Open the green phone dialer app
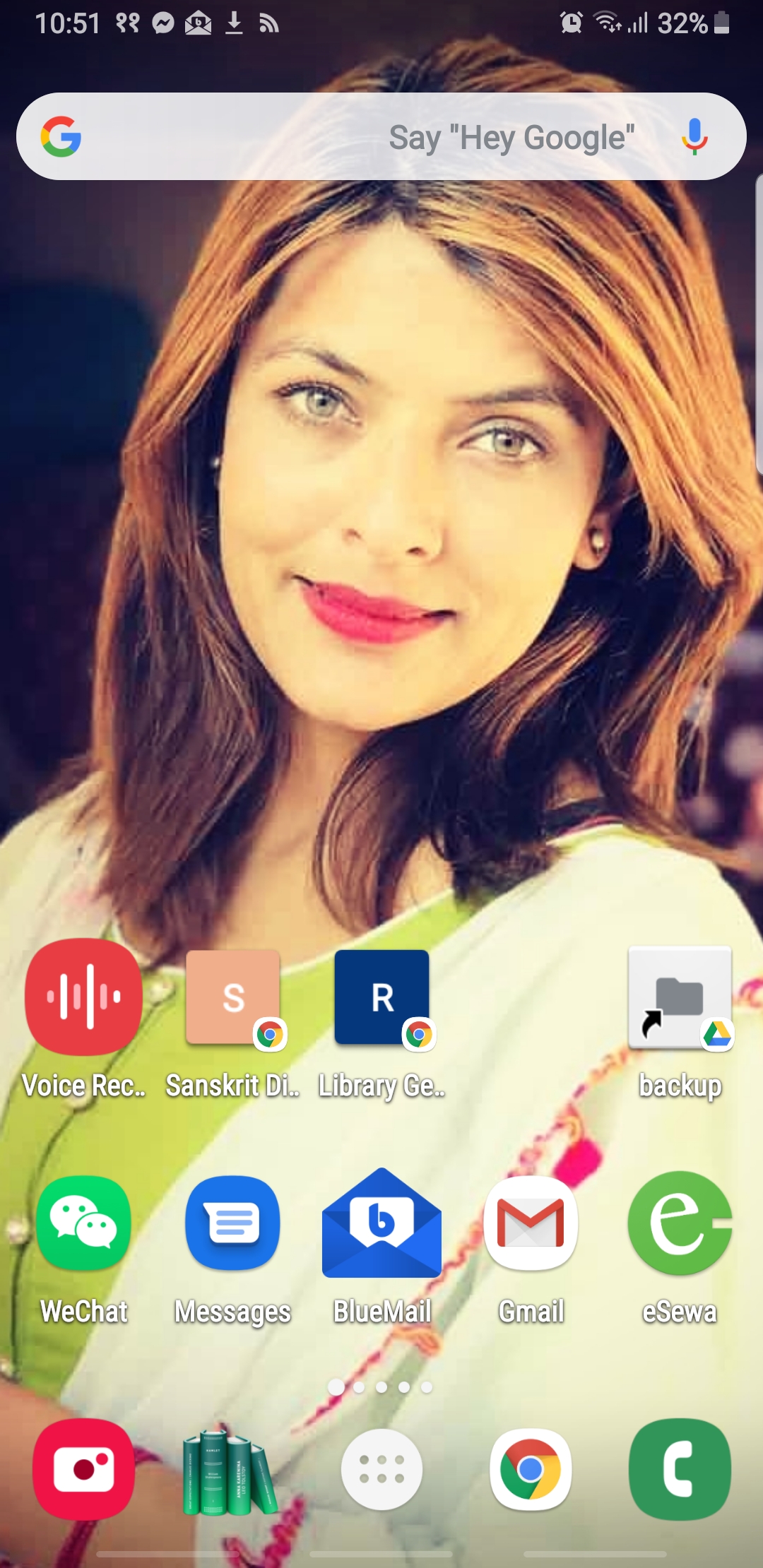Image resolution: width=763 pixels, height=1568 pixels. coord(680,1469)
